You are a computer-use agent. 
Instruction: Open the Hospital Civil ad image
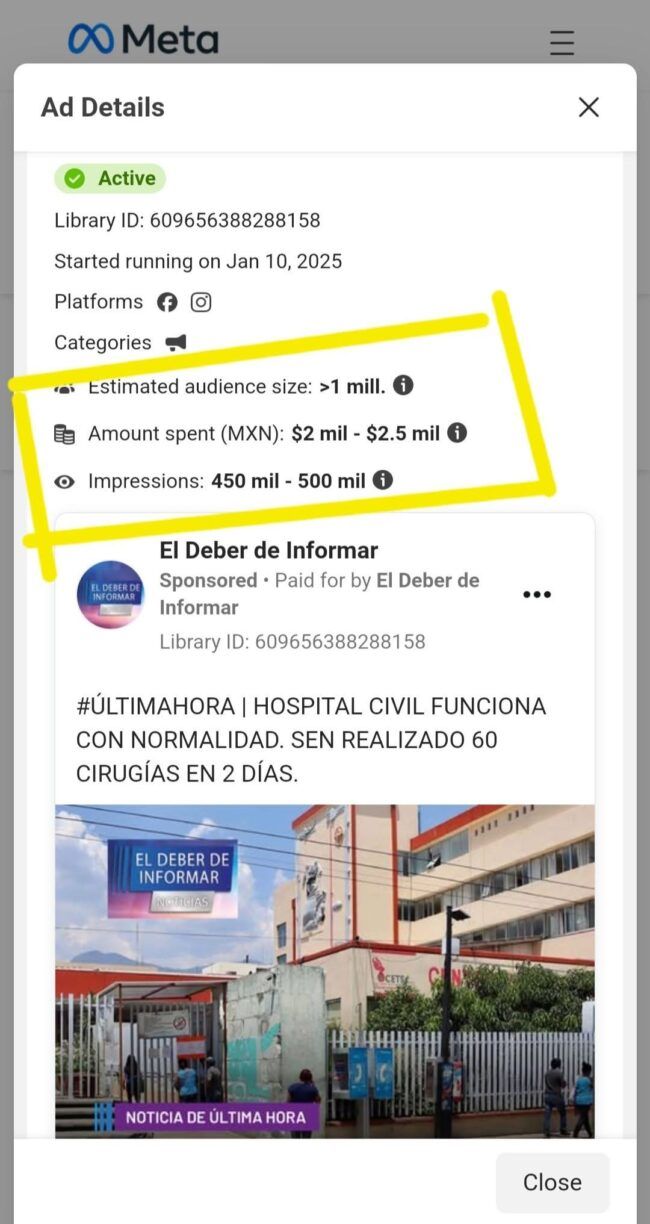(x=324, y=970)
